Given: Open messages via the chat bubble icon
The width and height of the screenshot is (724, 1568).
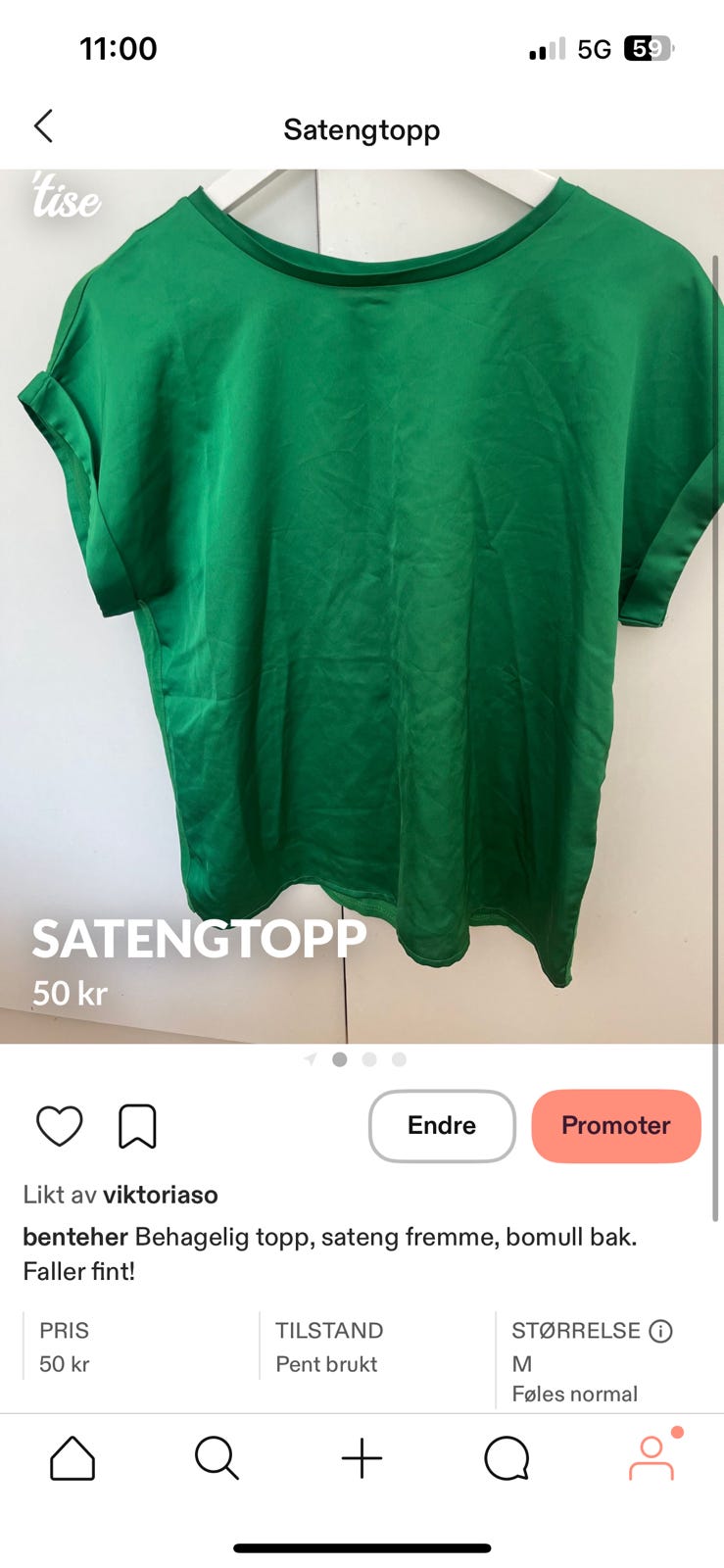Looking at the screenshot, I should 507,1458.
